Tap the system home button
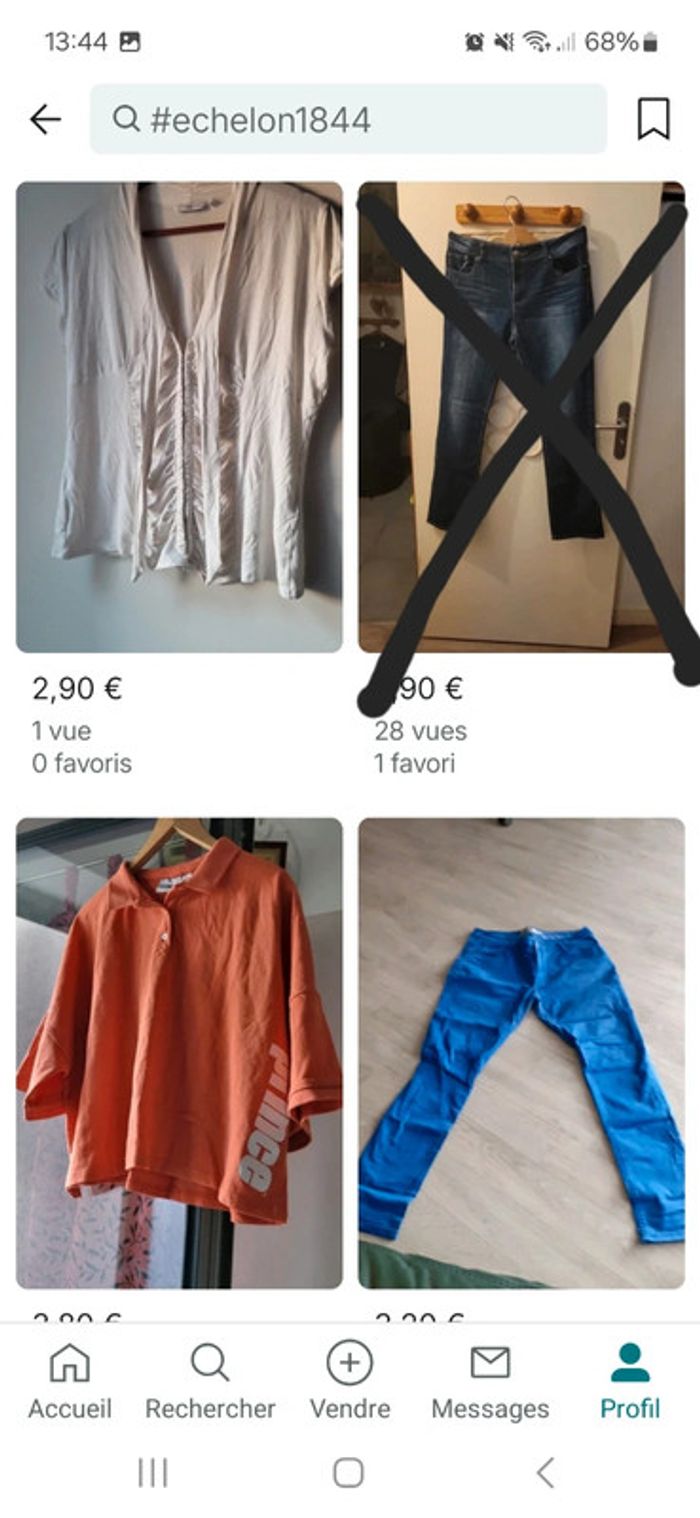Screen dimensions: 700x1518 point(348,1472)
